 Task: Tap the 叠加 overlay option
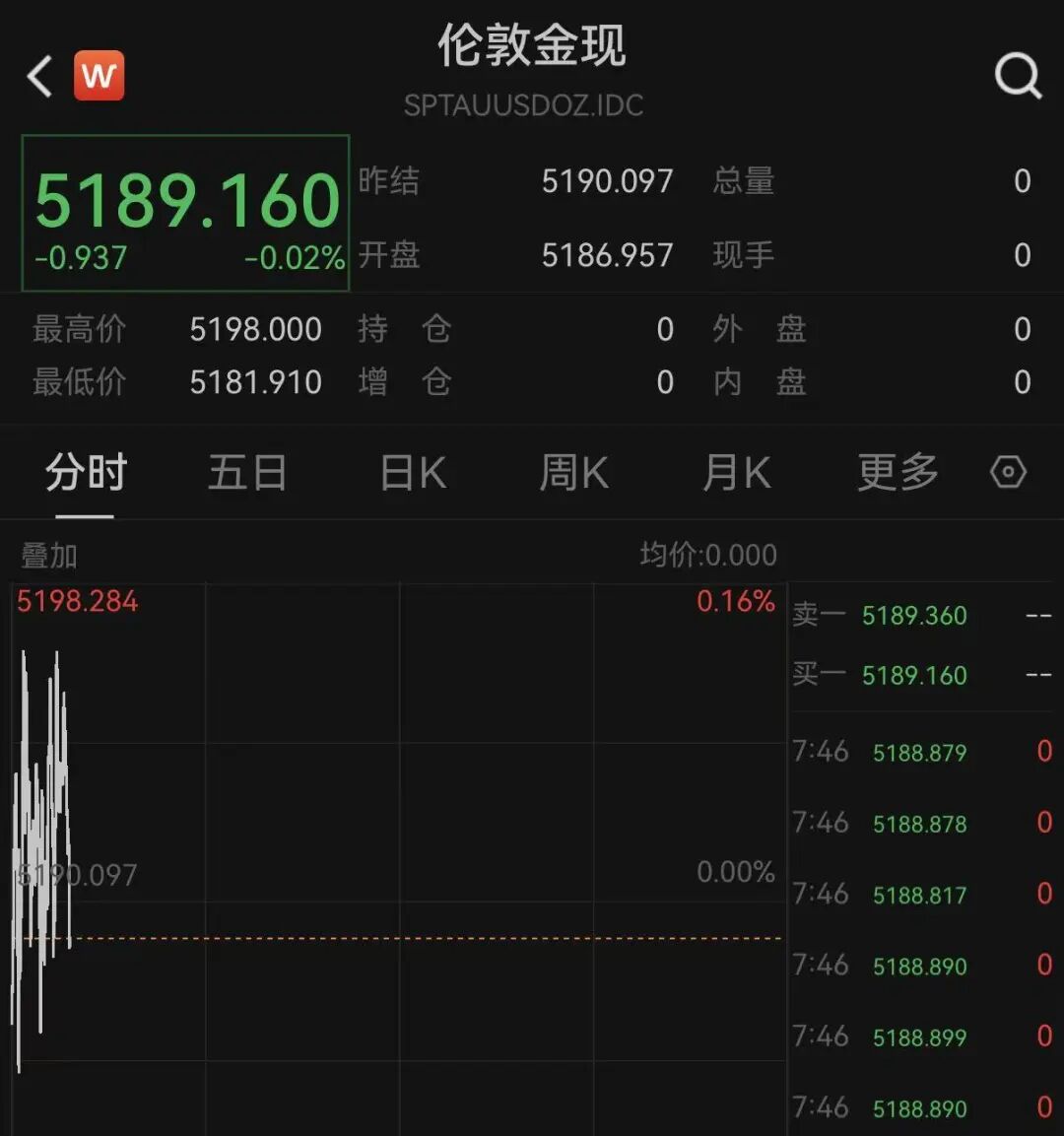click(49, 556)
